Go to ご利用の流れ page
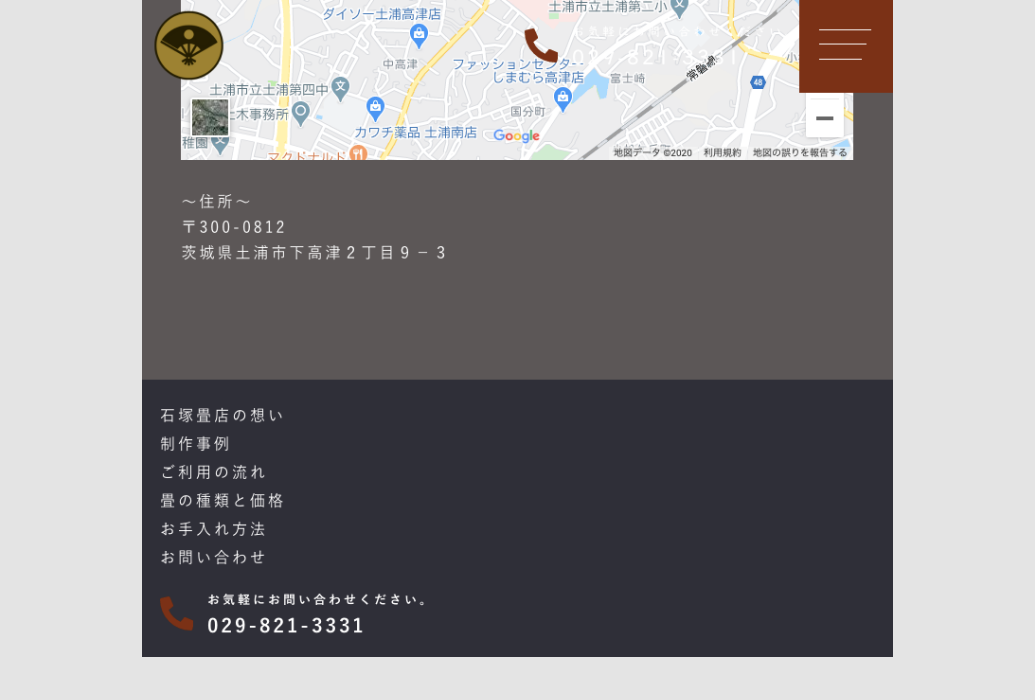Viewport: 1035px width, 700px height. [214, 472]
